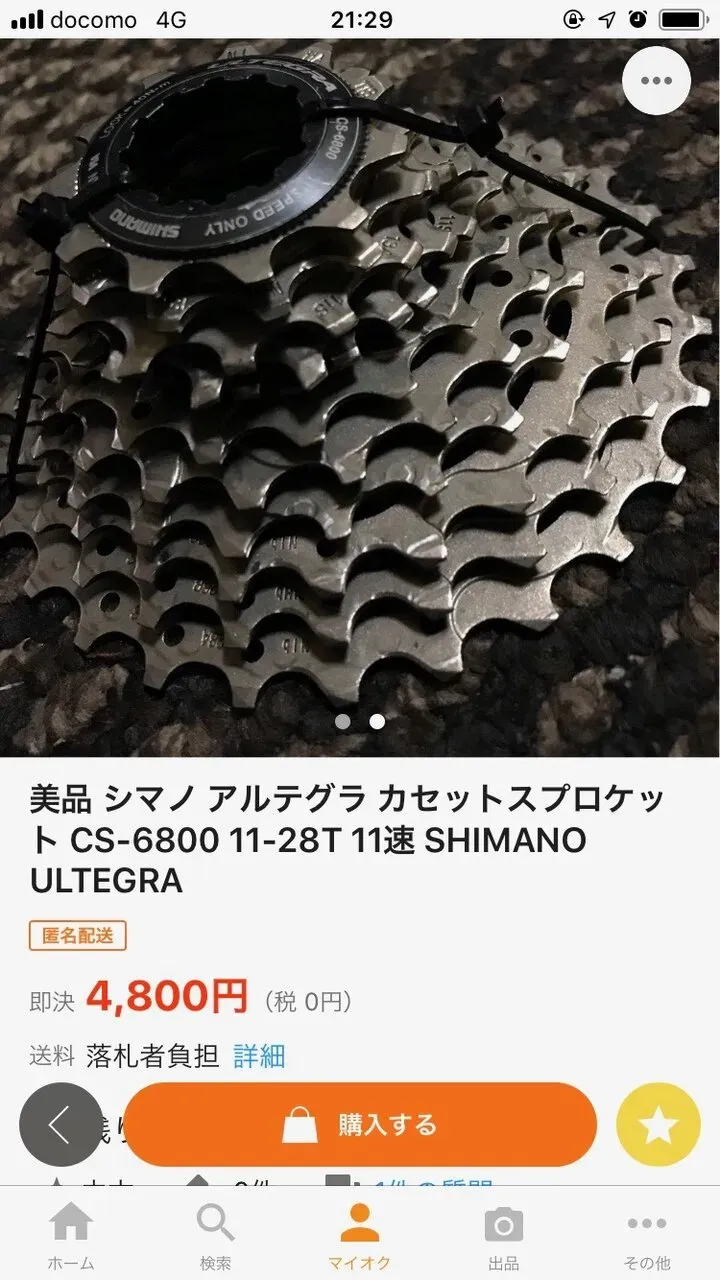720x1280 pixels.
Task: Select the 検索 magnifying glass icon
Action: tap(214, 1222)
